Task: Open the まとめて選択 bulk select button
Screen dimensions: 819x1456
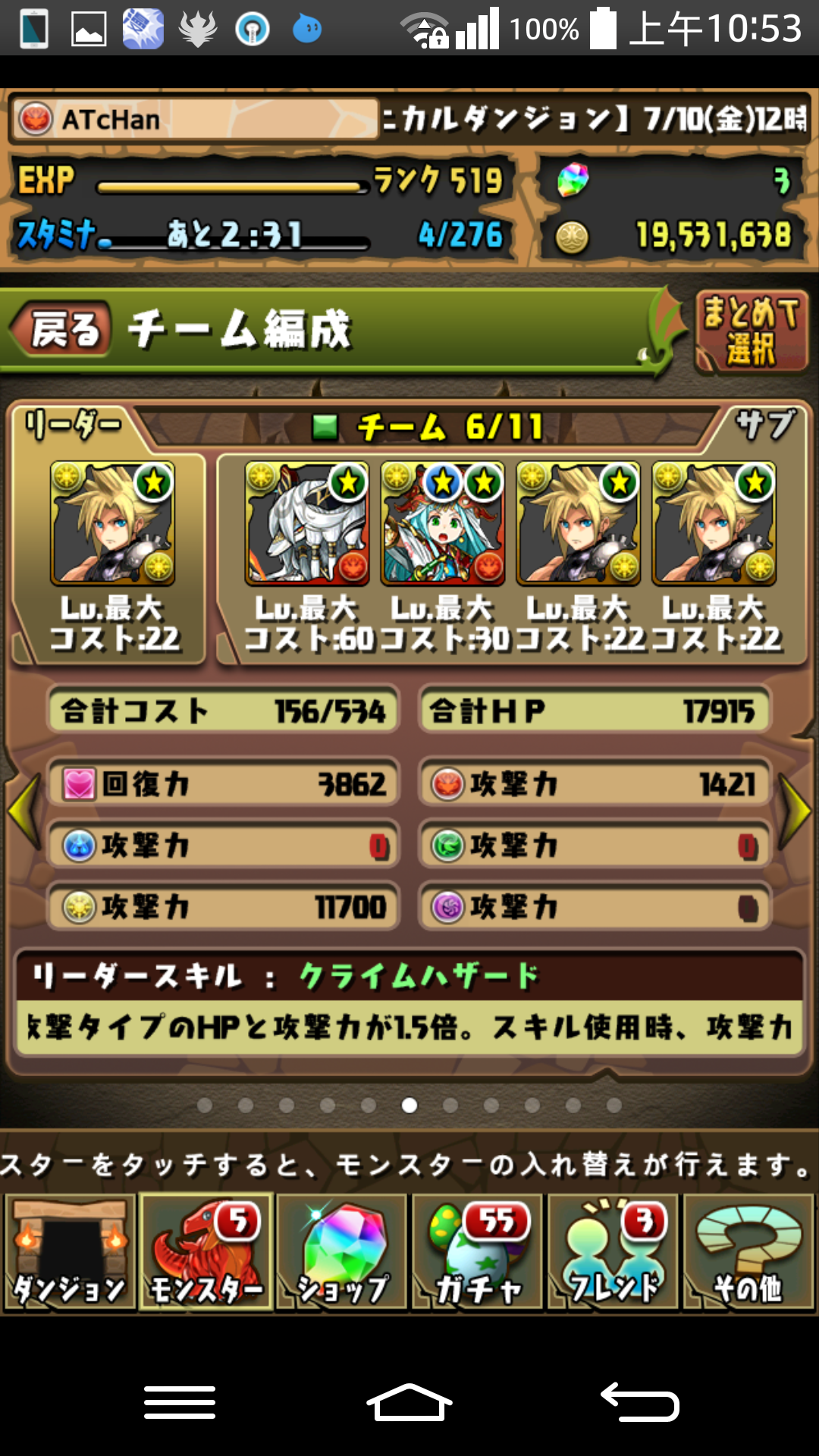Action: click(x=751, y=332)
